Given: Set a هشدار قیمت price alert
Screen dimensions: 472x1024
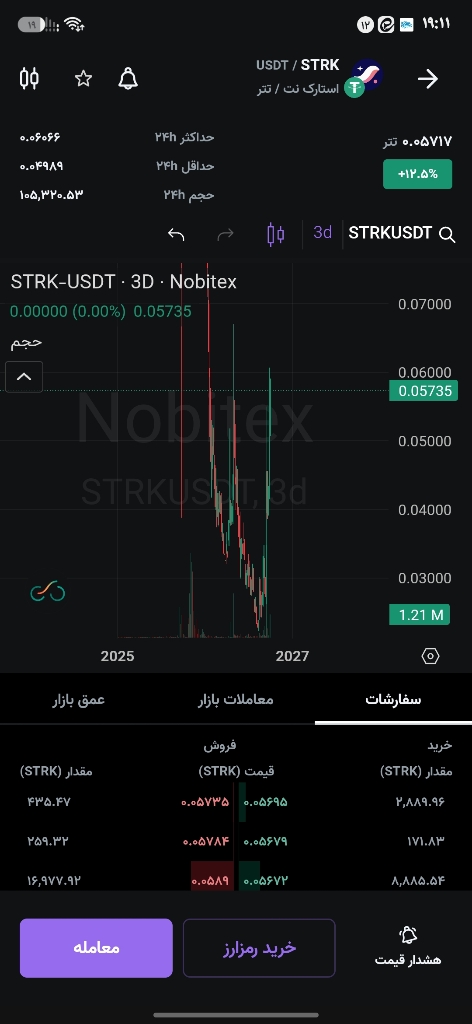Looking at the screenshot, I should pyautogui.click(x=408, y=947).
